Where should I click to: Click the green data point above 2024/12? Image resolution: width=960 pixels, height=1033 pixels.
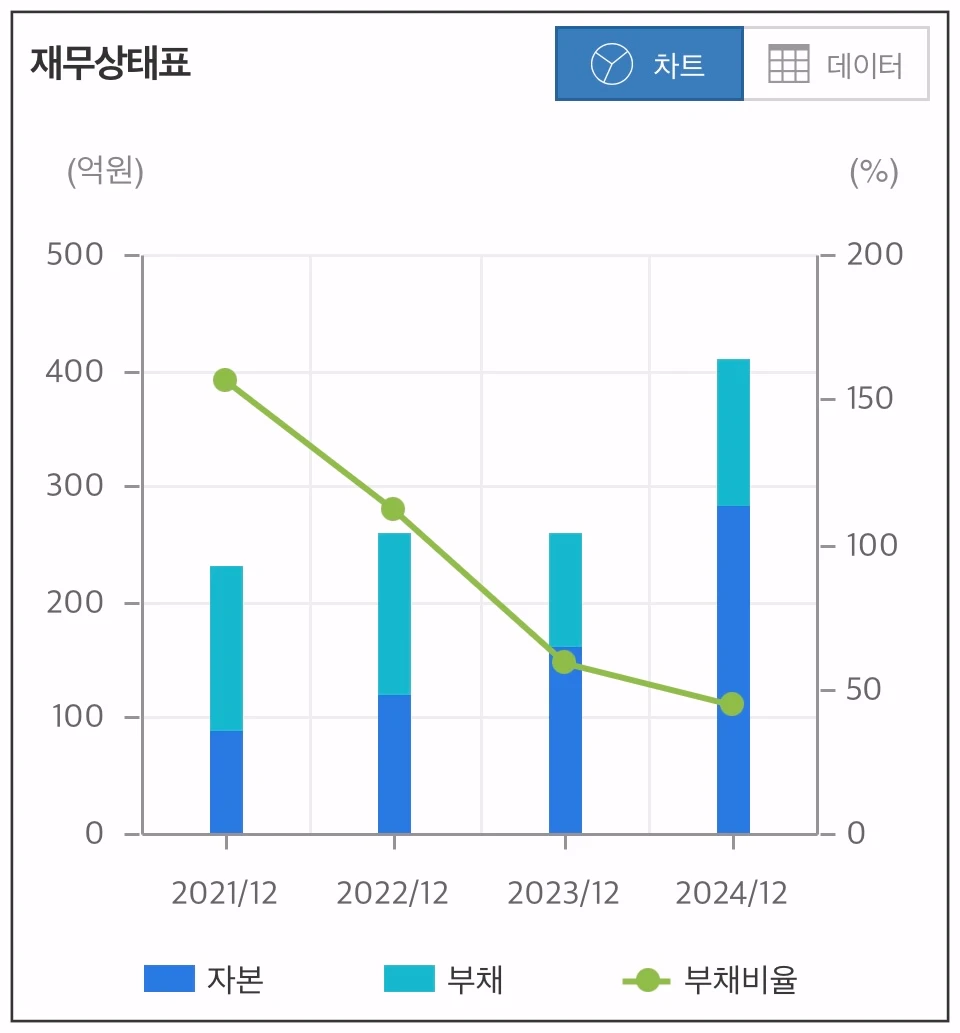tap(731, 703)
